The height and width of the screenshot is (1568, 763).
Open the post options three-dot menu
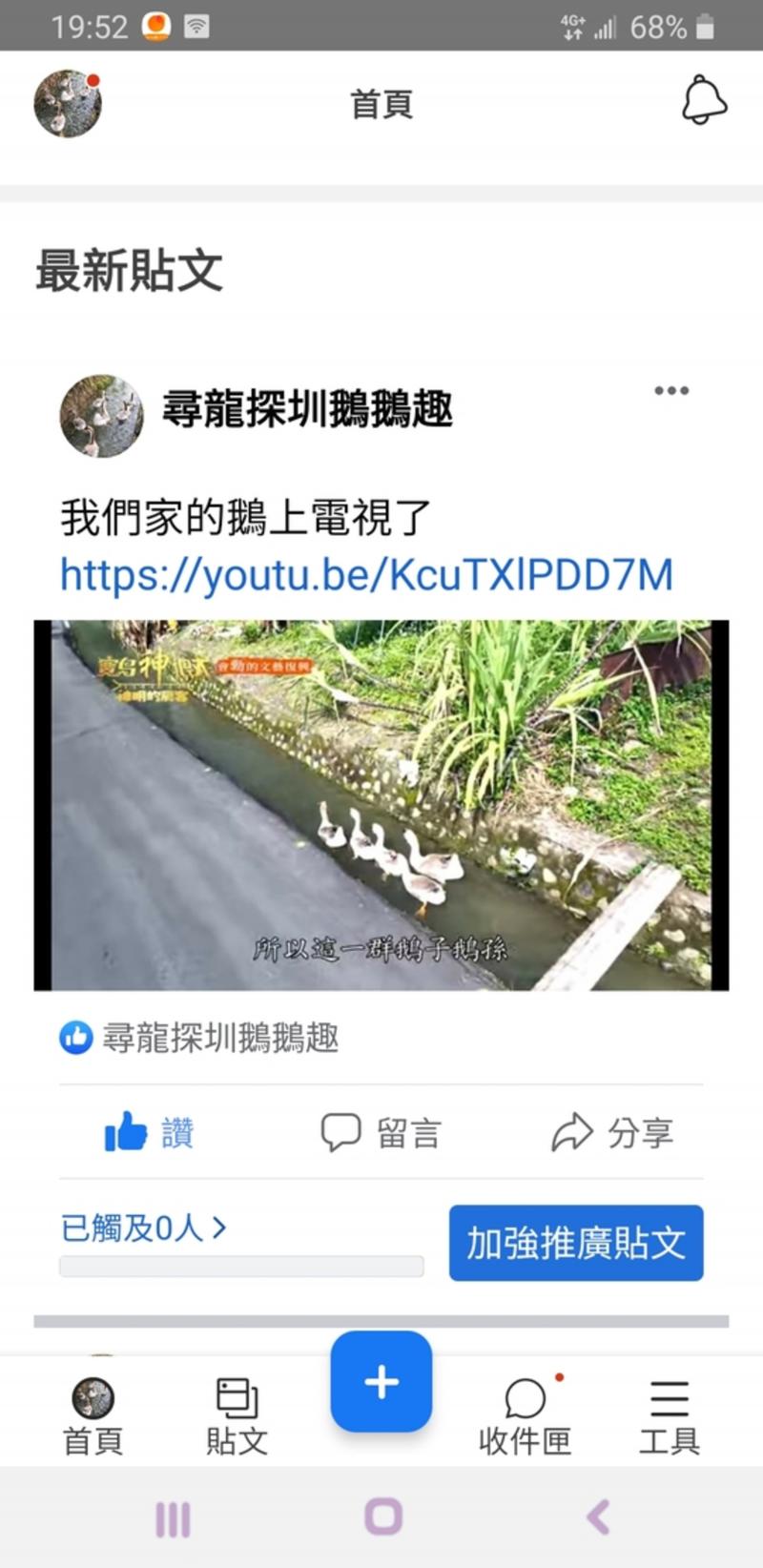671,391
